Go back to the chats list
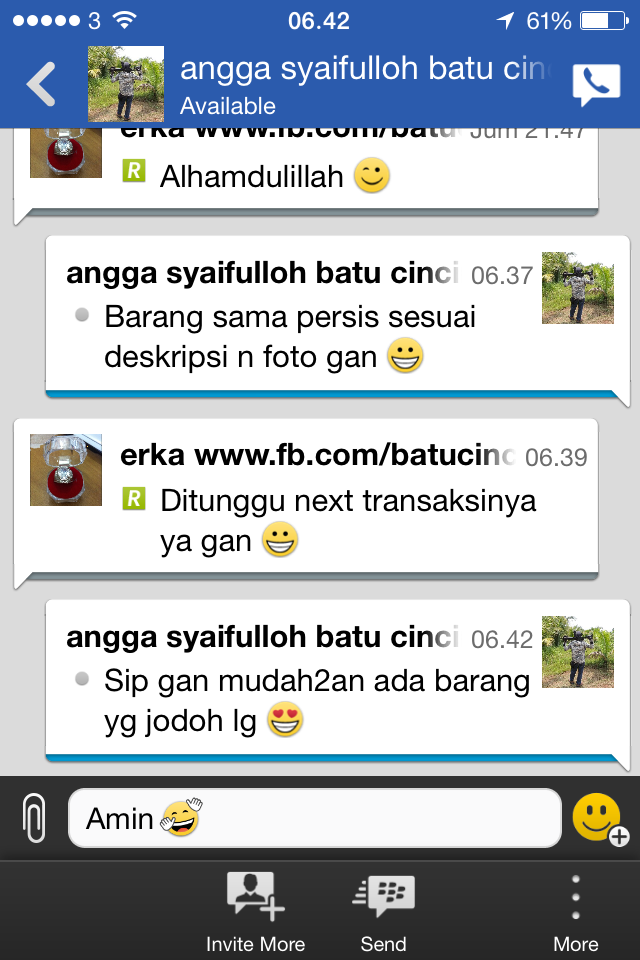Viewport: 640px width, 960px height. coord(41,85)
